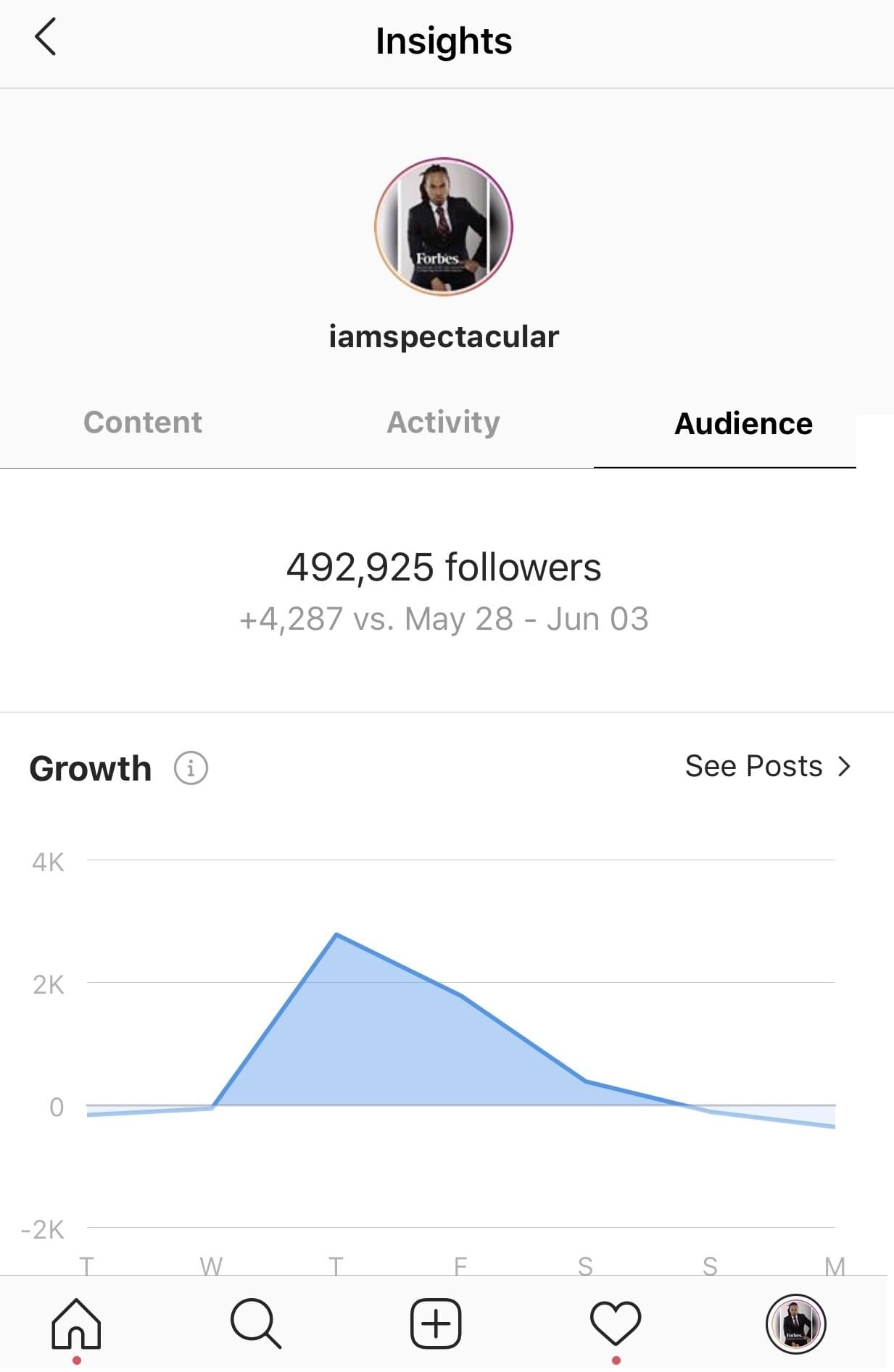View the iamspectacular profile picture story
This screenshot has height=1372, width=894.
tap(444, 227)
